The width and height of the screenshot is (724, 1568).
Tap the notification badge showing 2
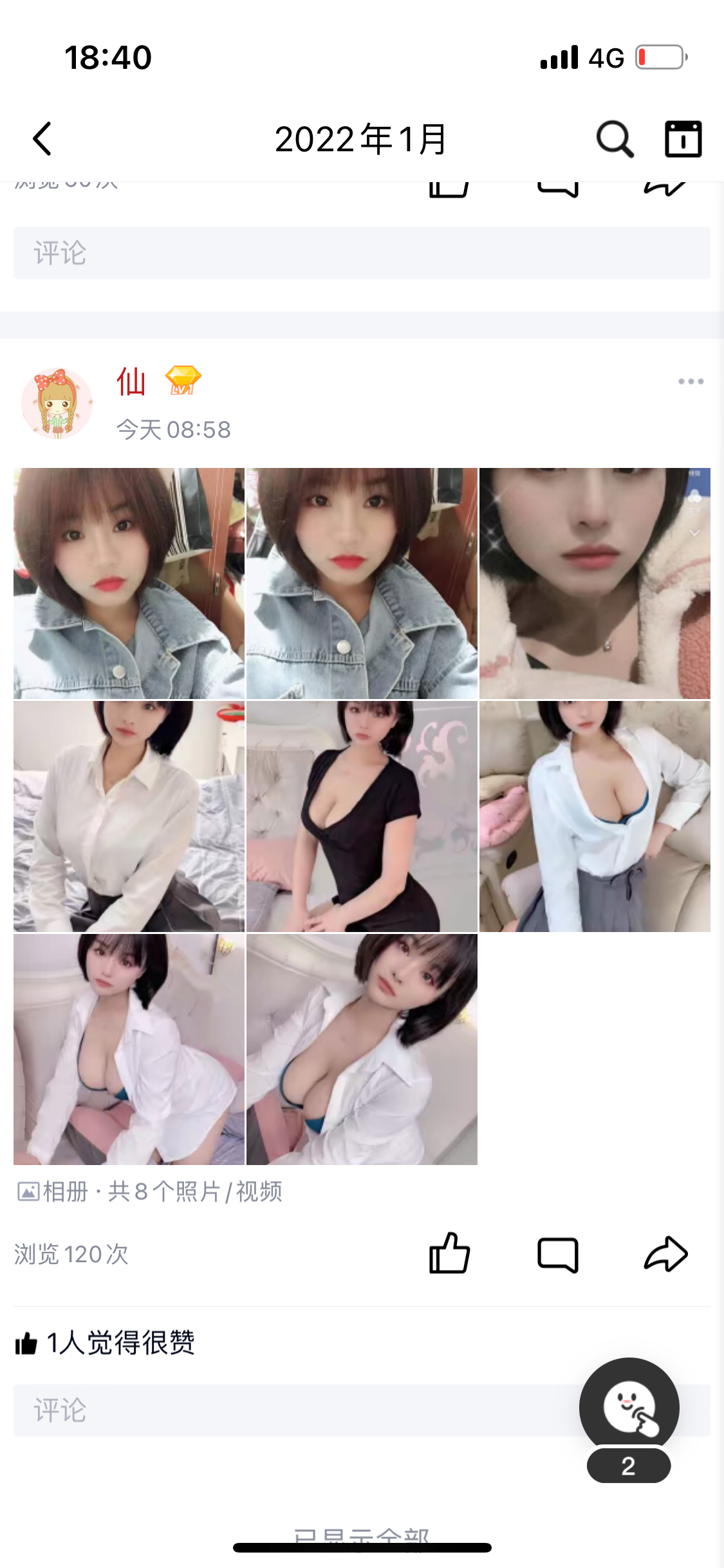pos(629,1466)
